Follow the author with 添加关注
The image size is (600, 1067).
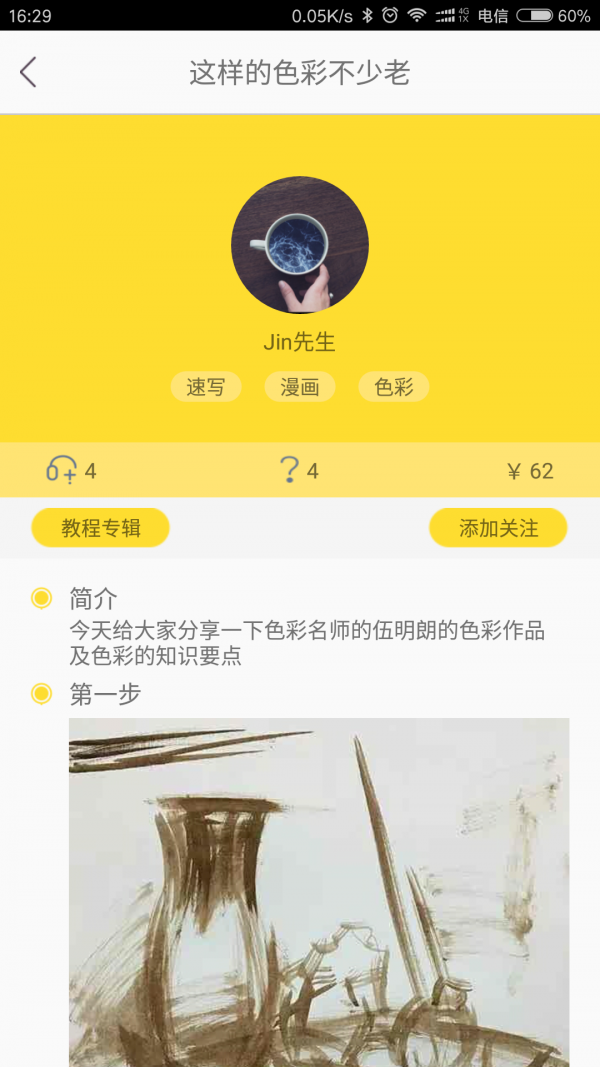click(498, 528)
